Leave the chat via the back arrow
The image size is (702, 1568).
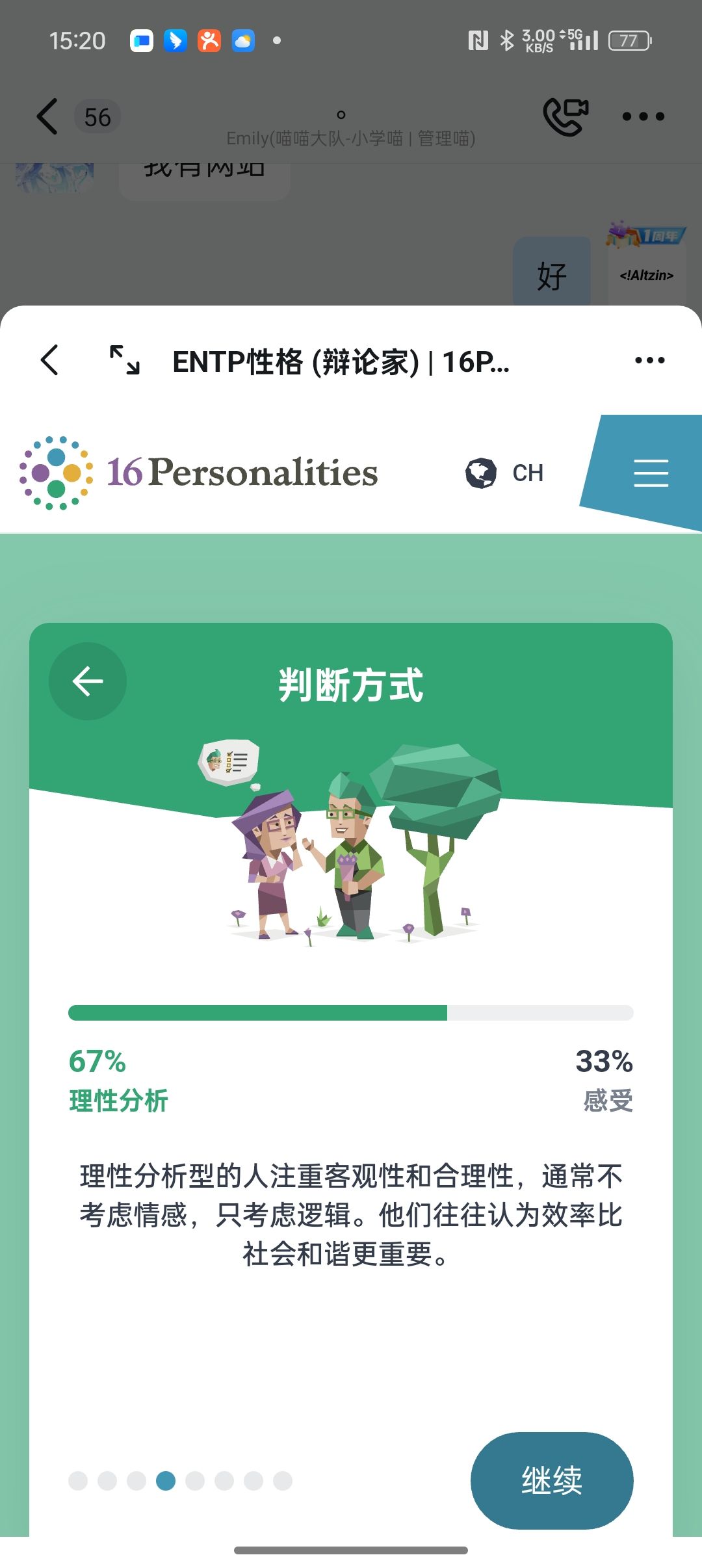click(x=47, y=117)
